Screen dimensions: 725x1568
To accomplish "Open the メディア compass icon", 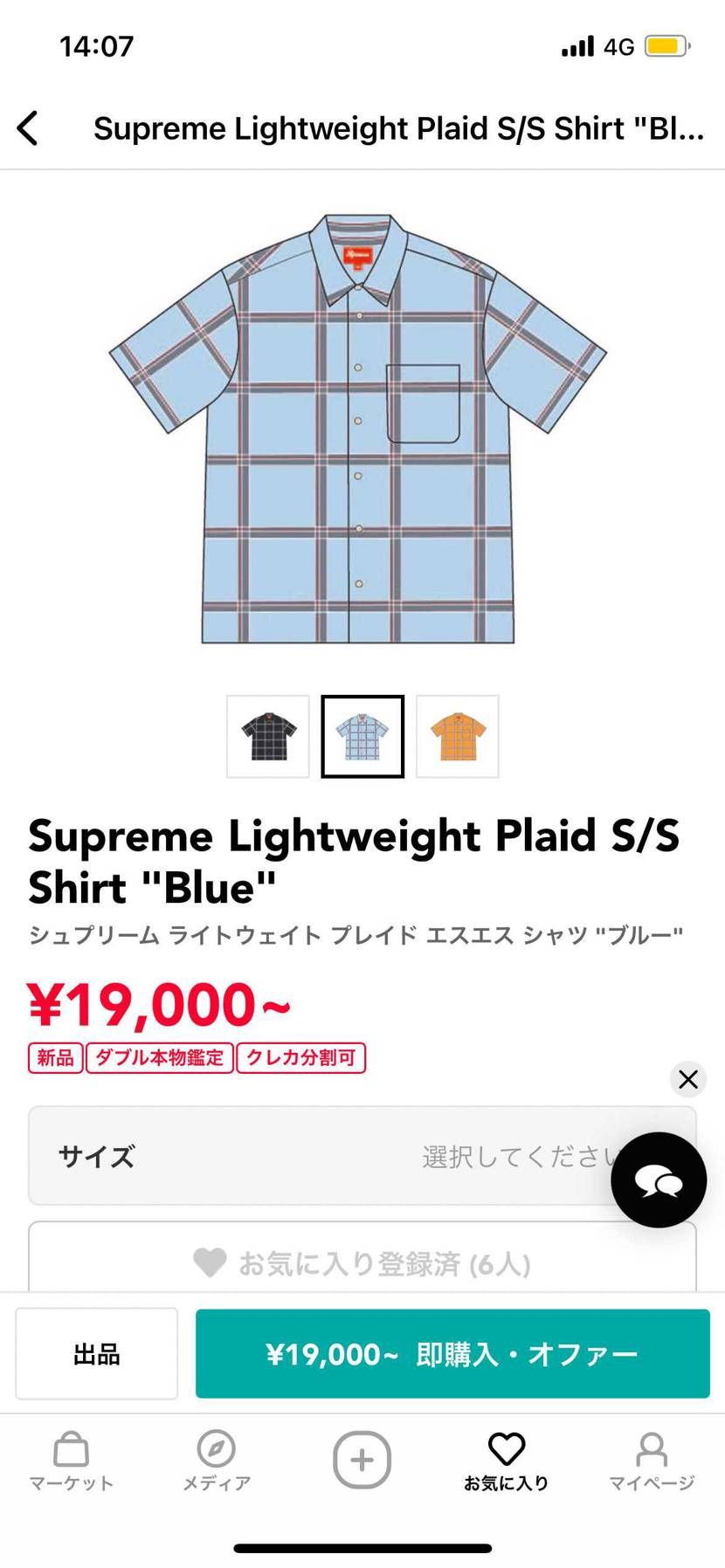I will coord(217,1449).
